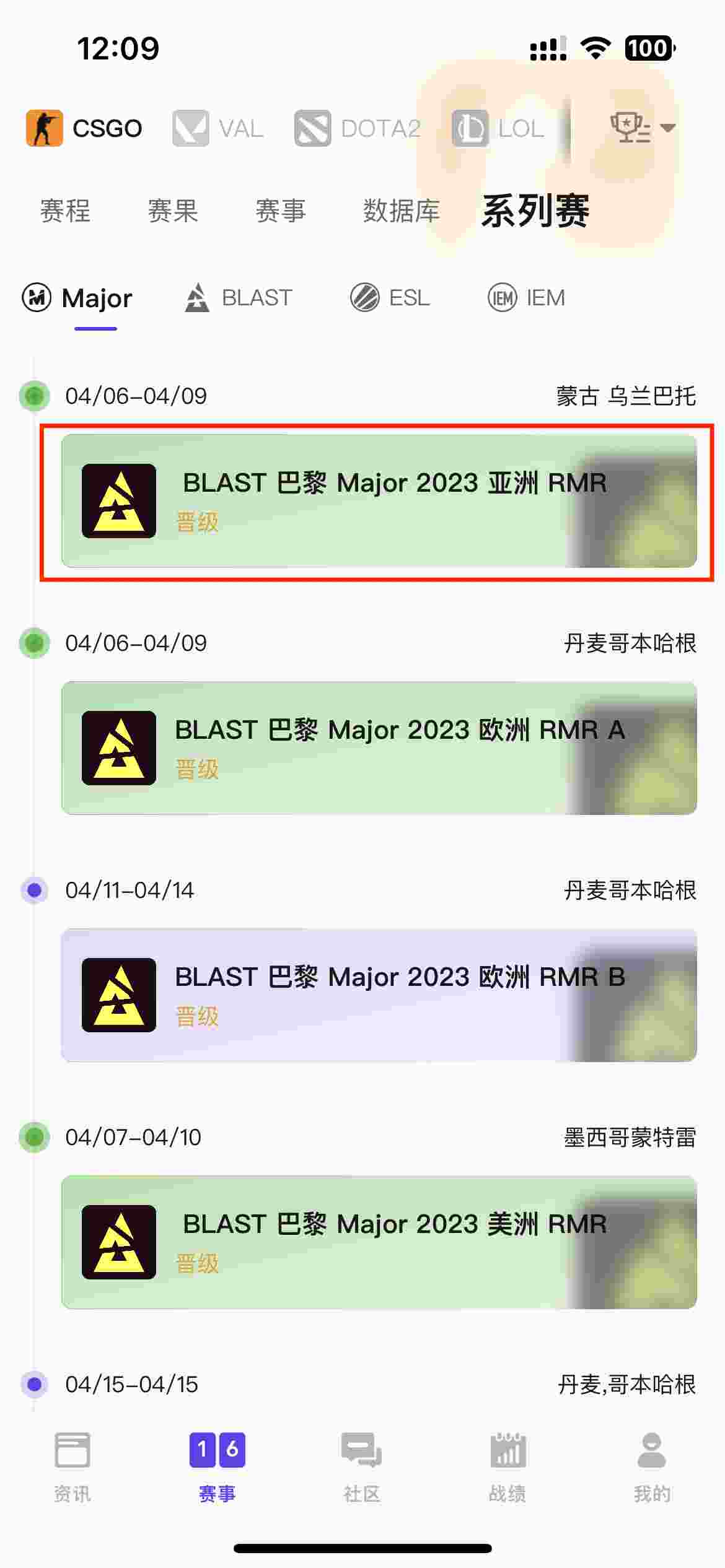Open the 数据库 tab

(x=402, y=211)
